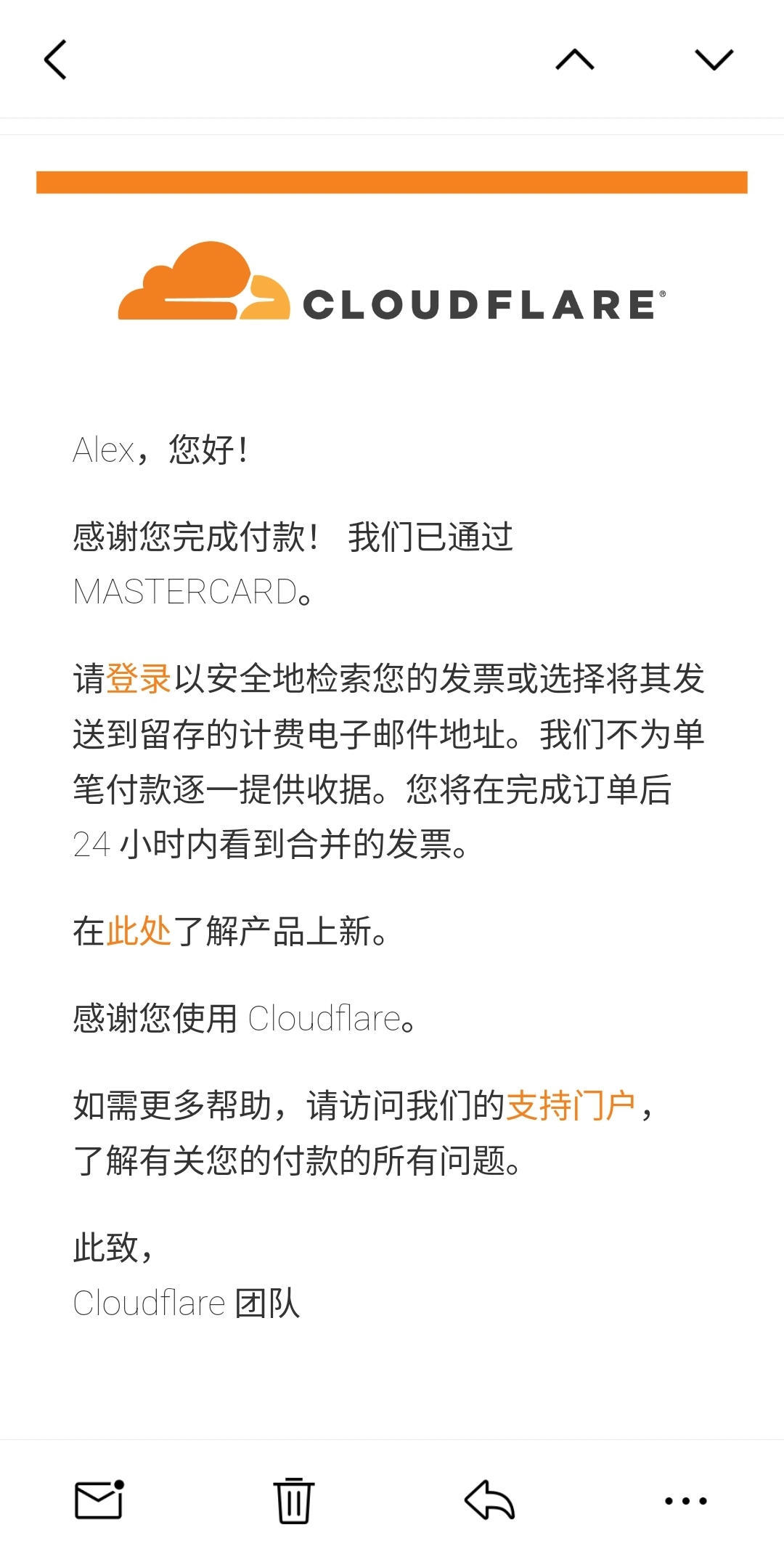
Task: Open the more options menu
Action: click(x=685, y=1500)
